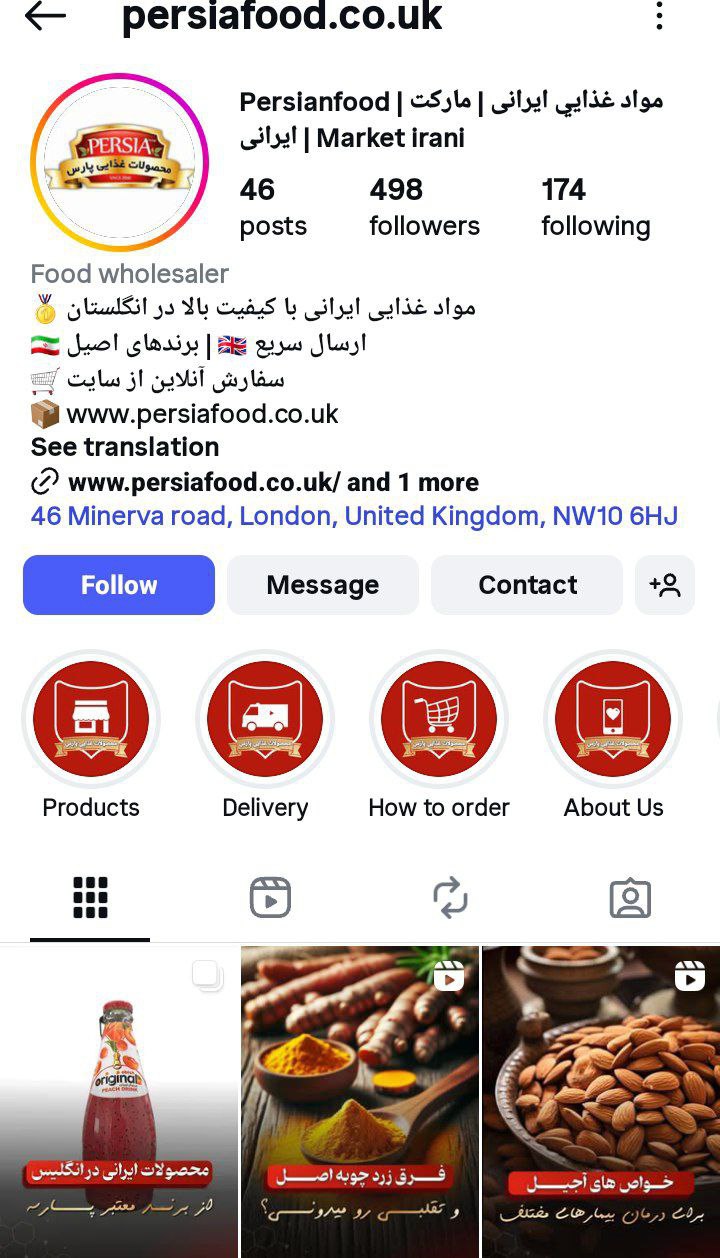
Task: Switch to the reposts tab
Action: [450, 897]
